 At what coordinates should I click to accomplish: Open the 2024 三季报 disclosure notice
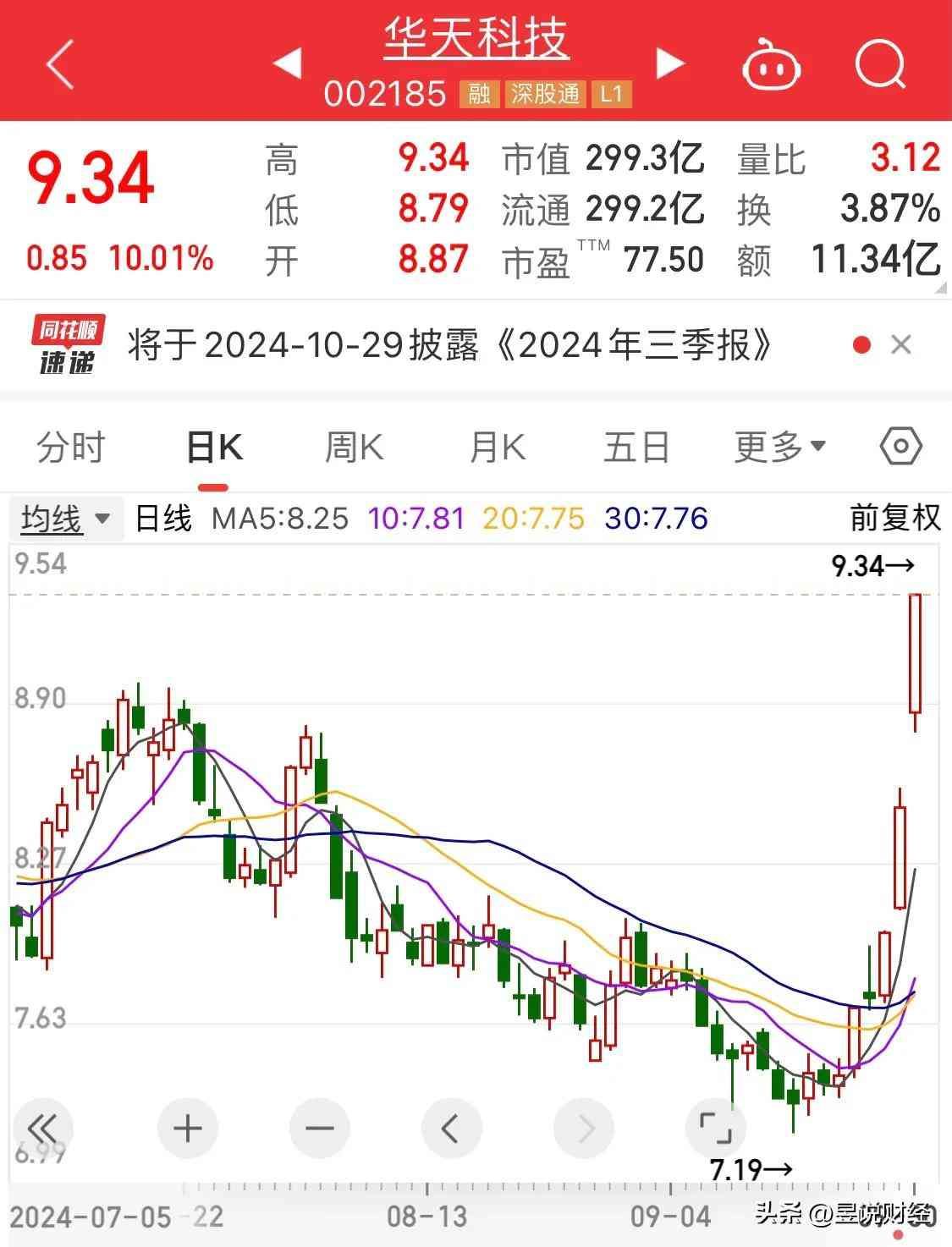click(448, 345)
